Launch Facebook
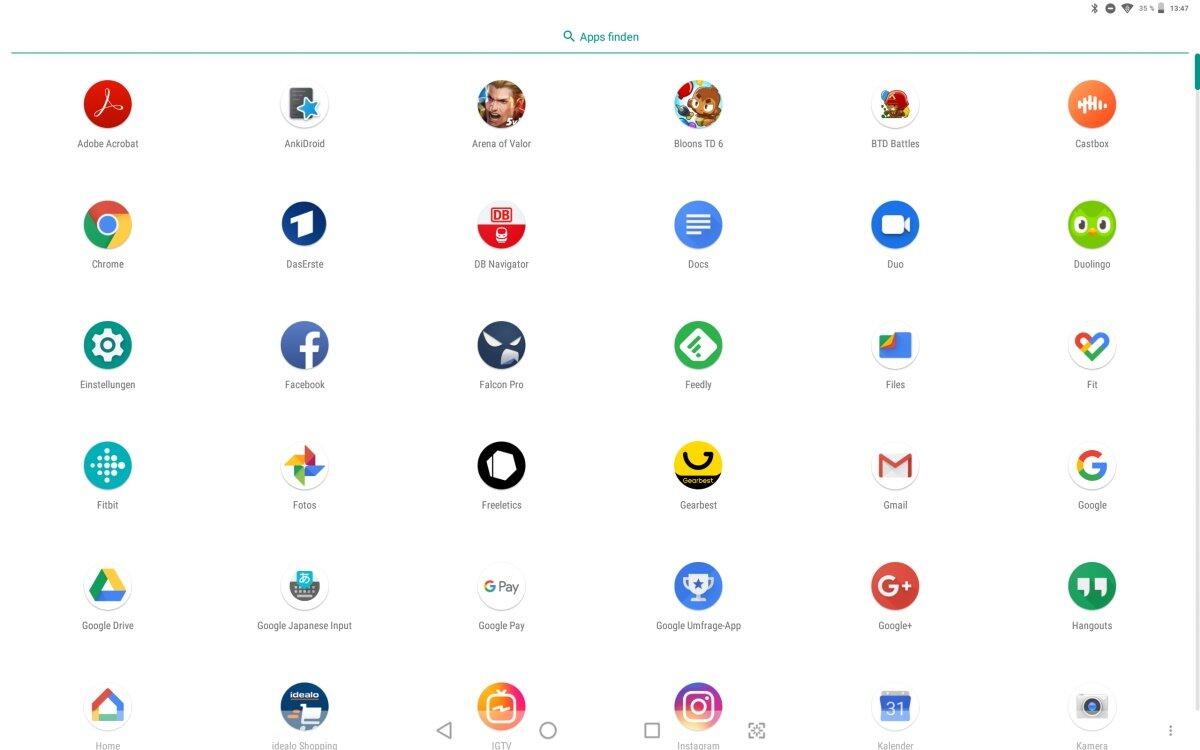This screenshot has height=750, width=1200. pyautogui.click(x=305, y=346)
